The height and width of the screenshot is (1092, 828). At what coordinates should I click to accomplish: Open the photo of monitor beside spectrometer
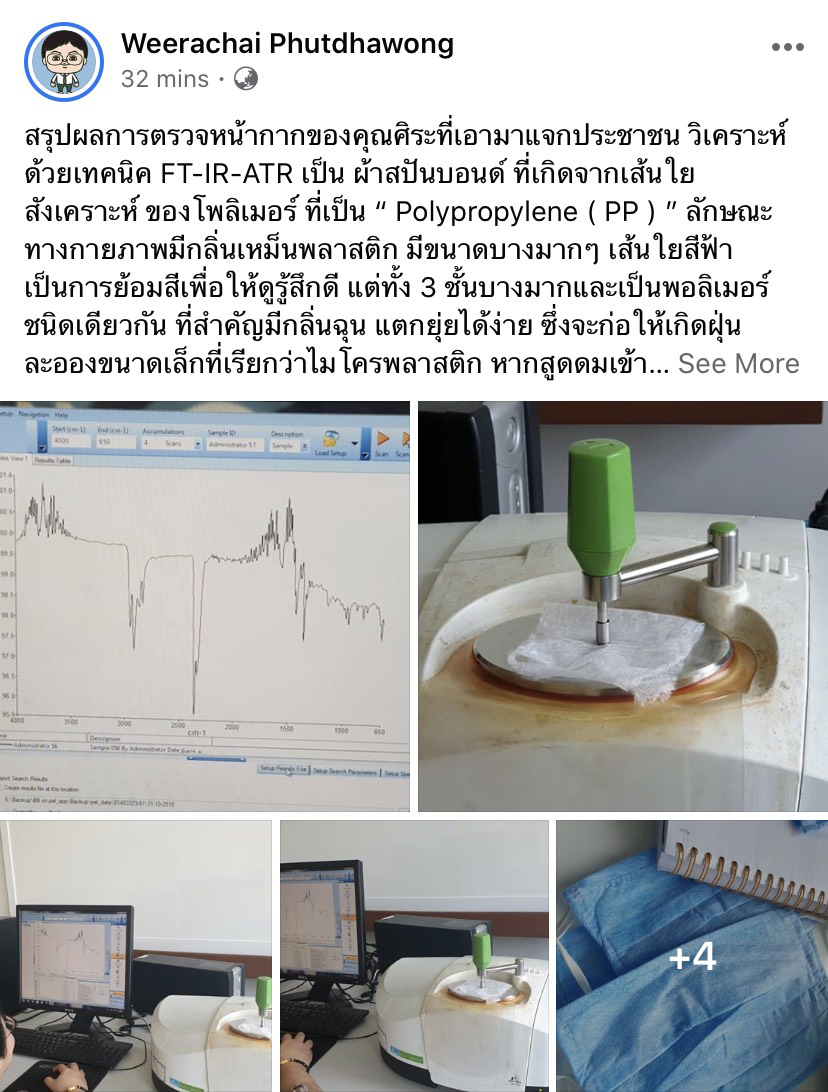point(413,955)
